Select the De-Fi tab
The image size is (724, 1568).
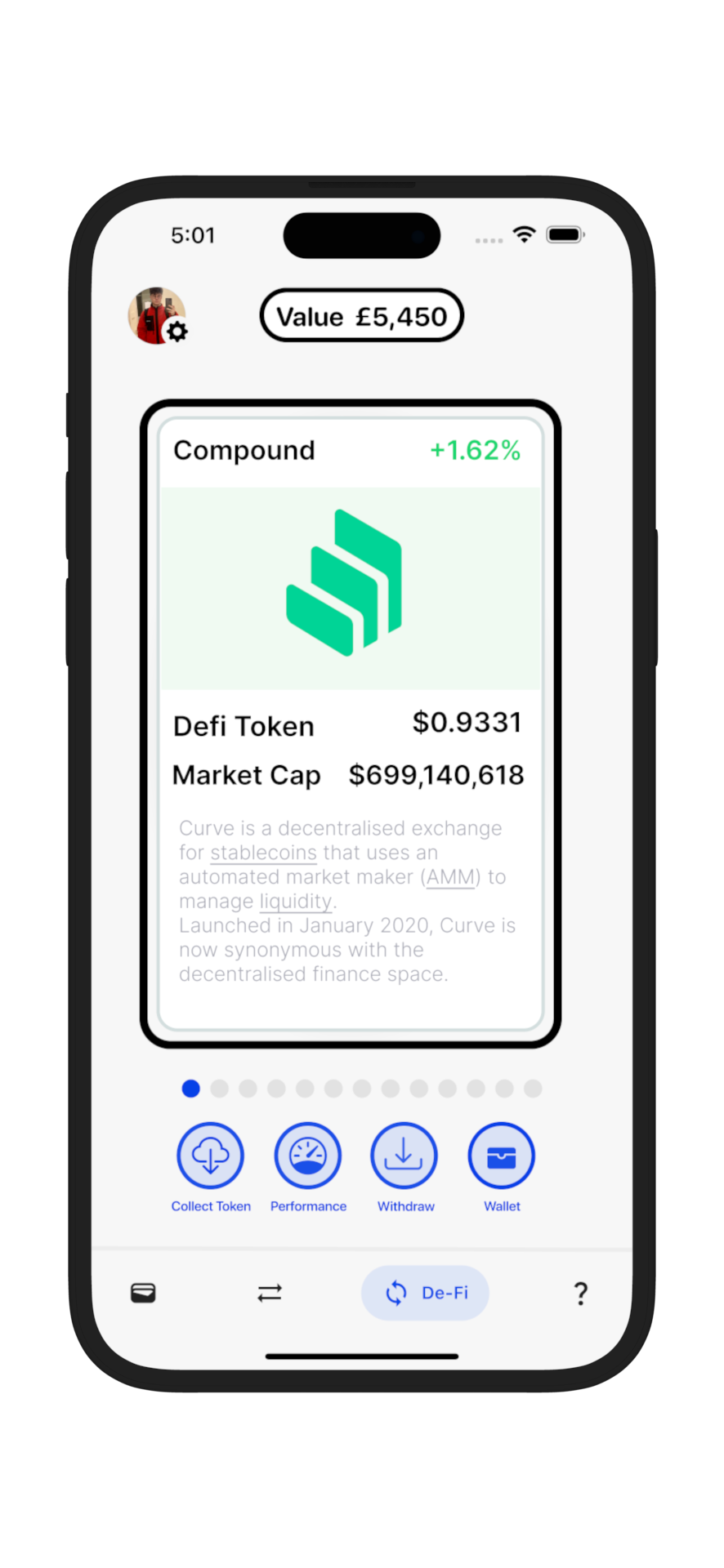click(x=425, y=1293)
